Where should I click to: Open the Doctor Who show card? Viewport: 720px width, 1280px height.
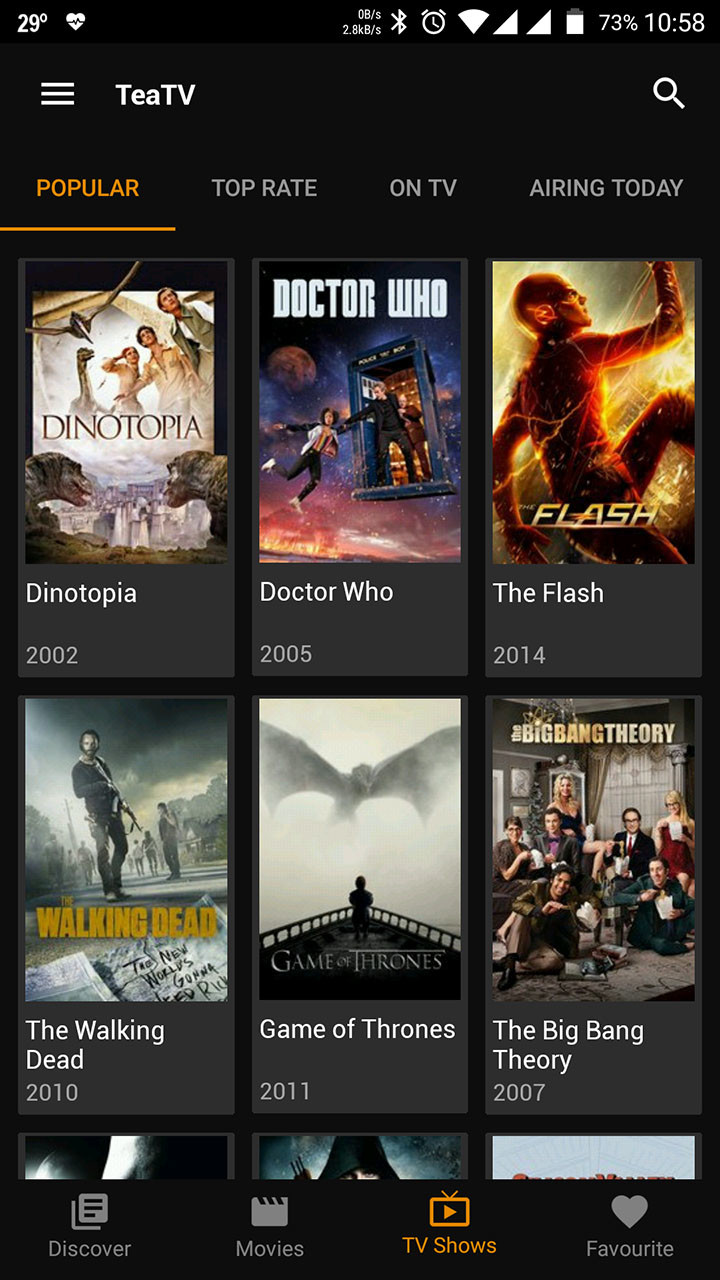coord(360,467)
